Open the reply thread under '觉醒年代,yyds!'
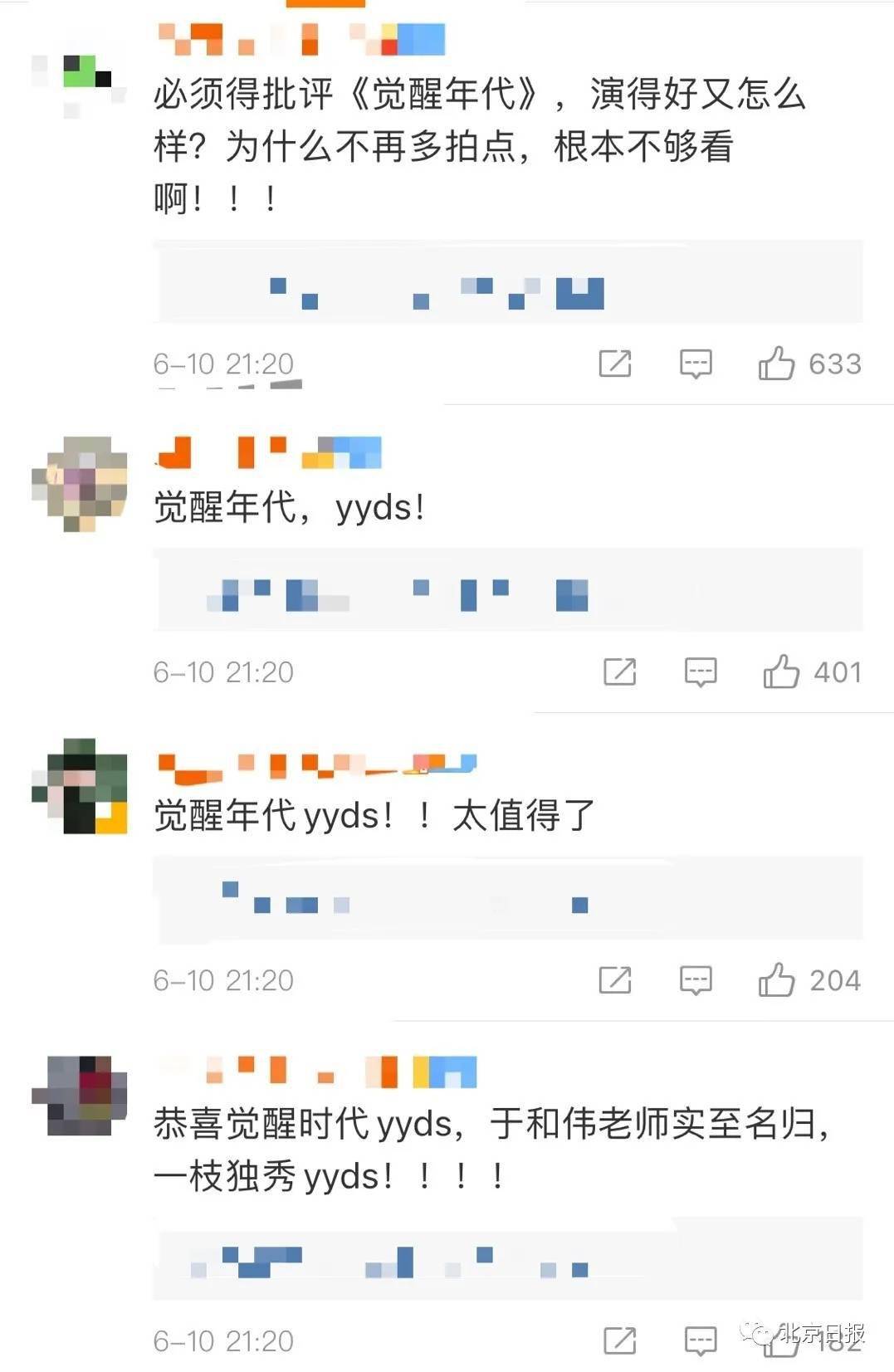 click(507, 590)
